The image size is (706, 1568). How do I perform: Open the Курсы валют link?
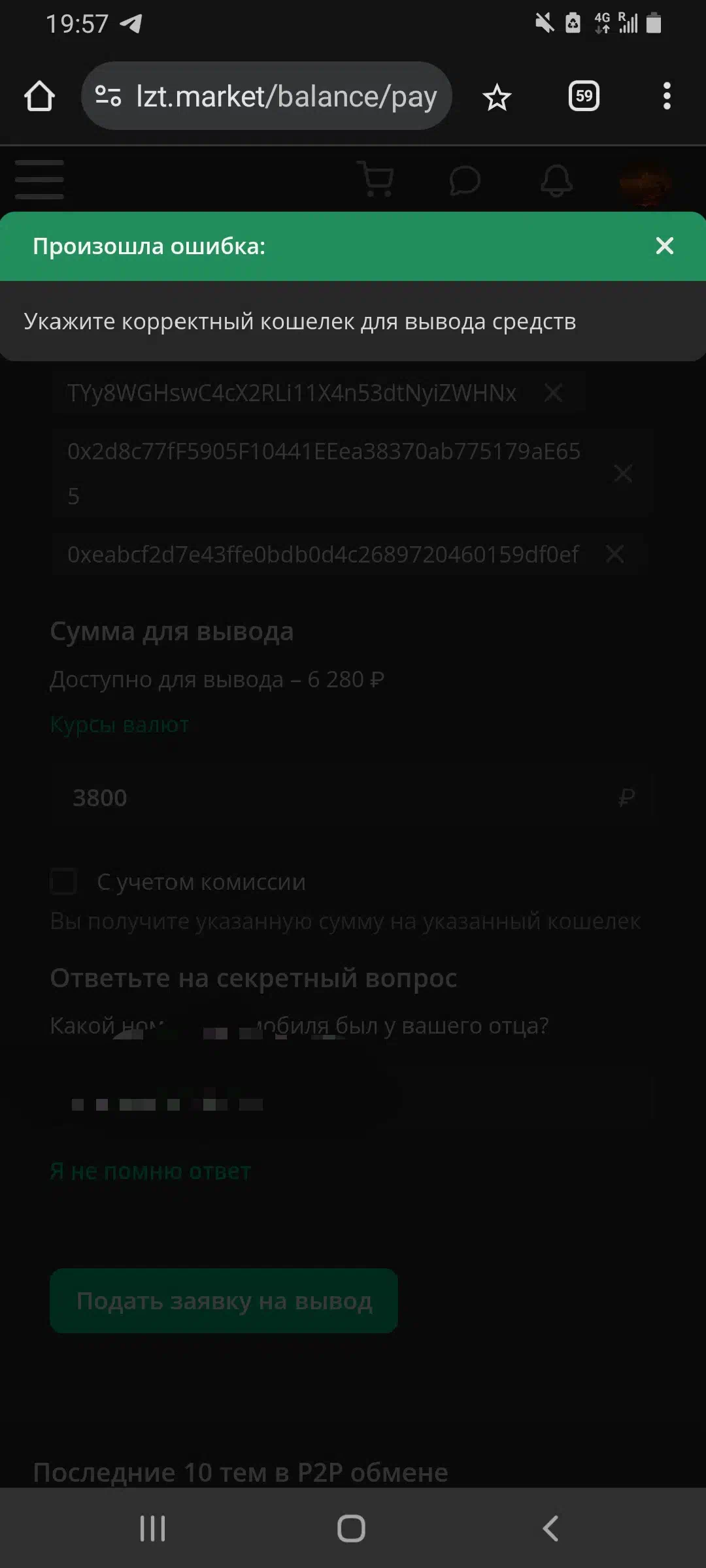pyautogui.click(x=120, y=725)
